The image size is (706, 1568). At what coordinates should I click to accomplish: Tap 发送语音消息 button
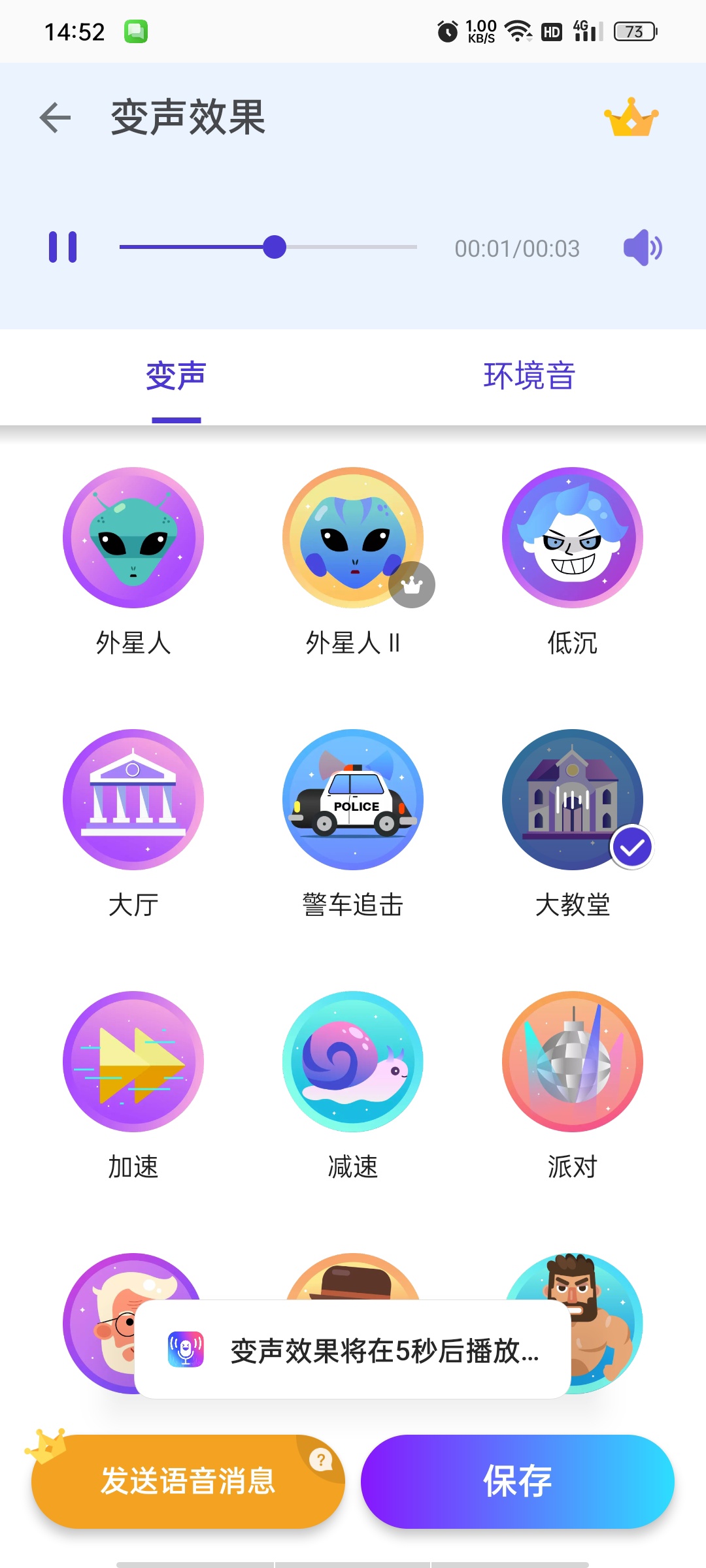coord(188,1481)
